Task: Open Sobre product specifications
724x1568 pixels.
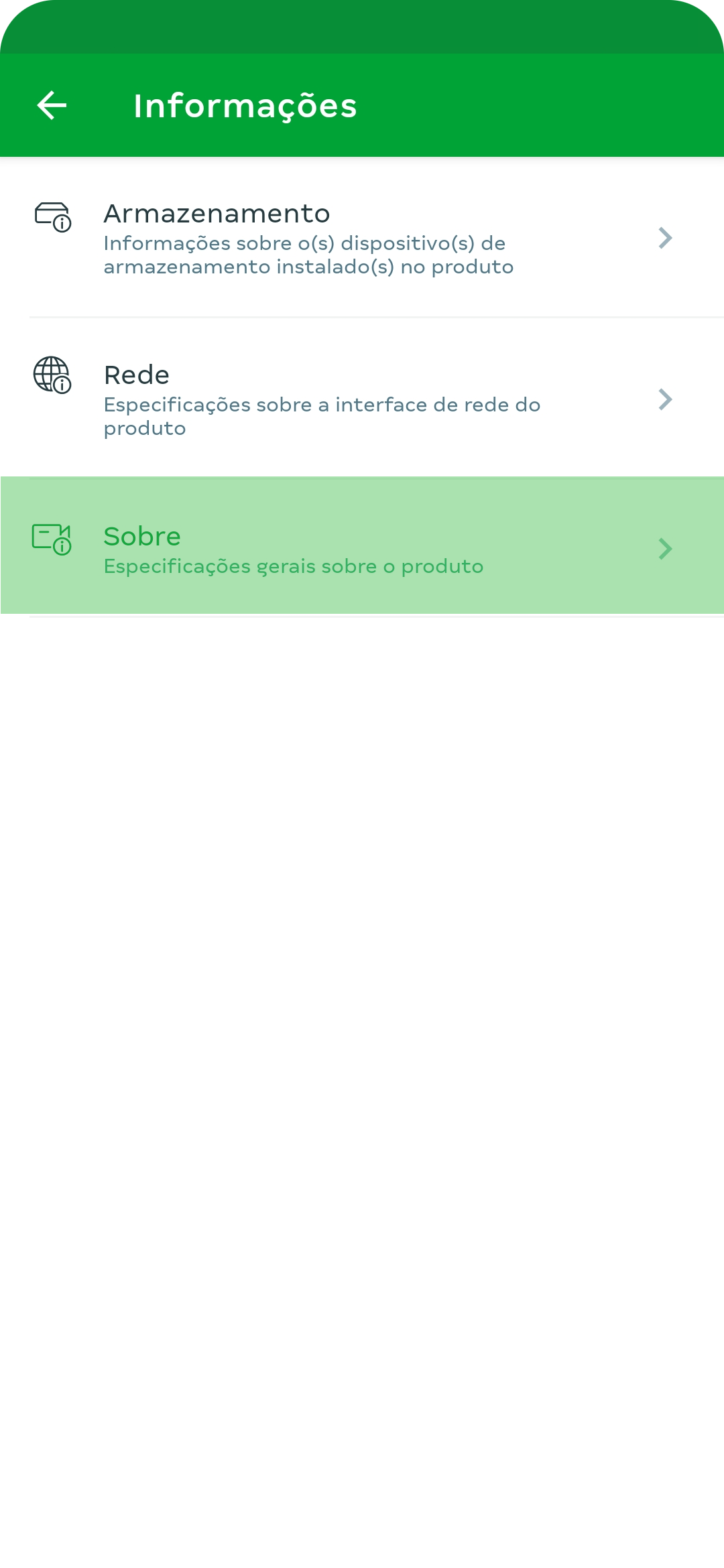Action: (362, 546)
